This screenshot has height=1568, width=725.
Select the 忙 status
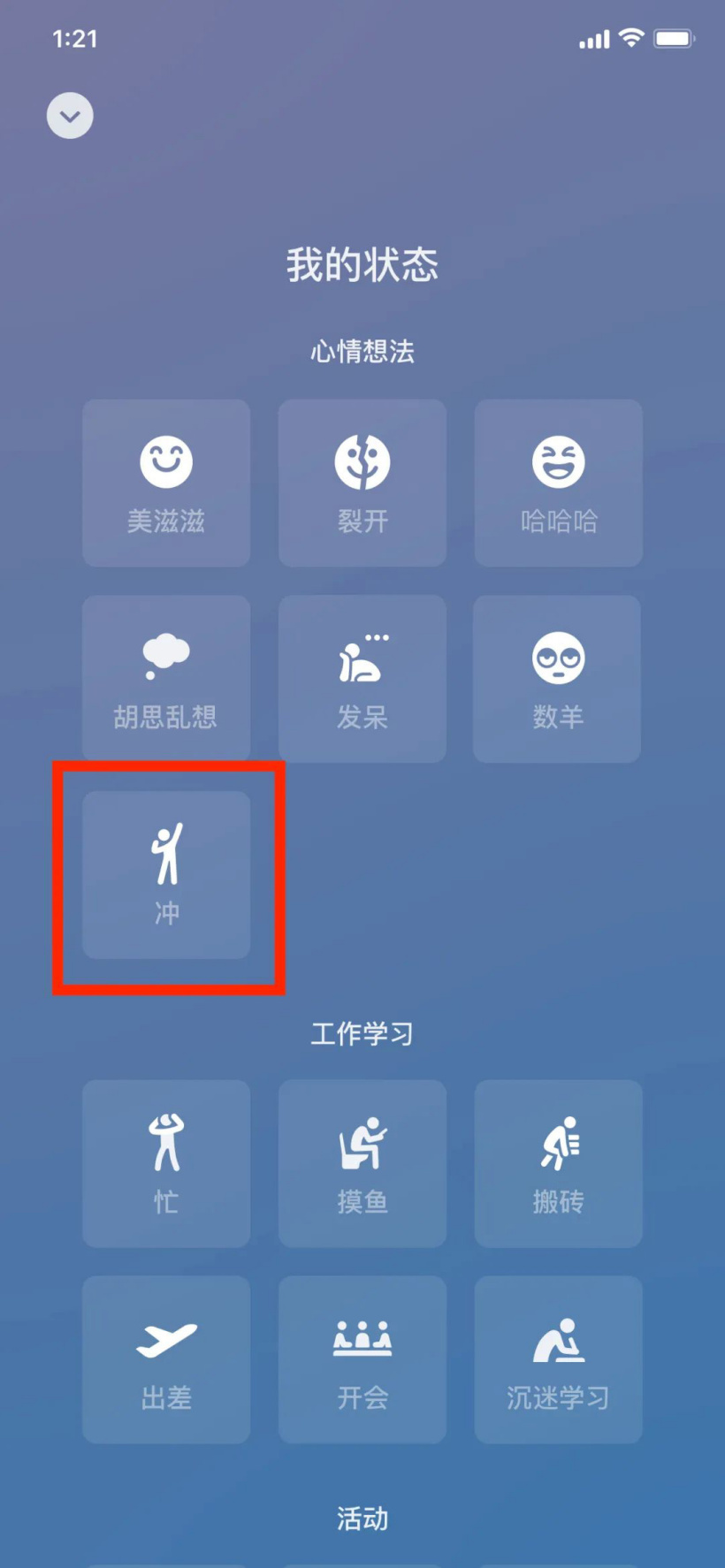[166, 1163]
